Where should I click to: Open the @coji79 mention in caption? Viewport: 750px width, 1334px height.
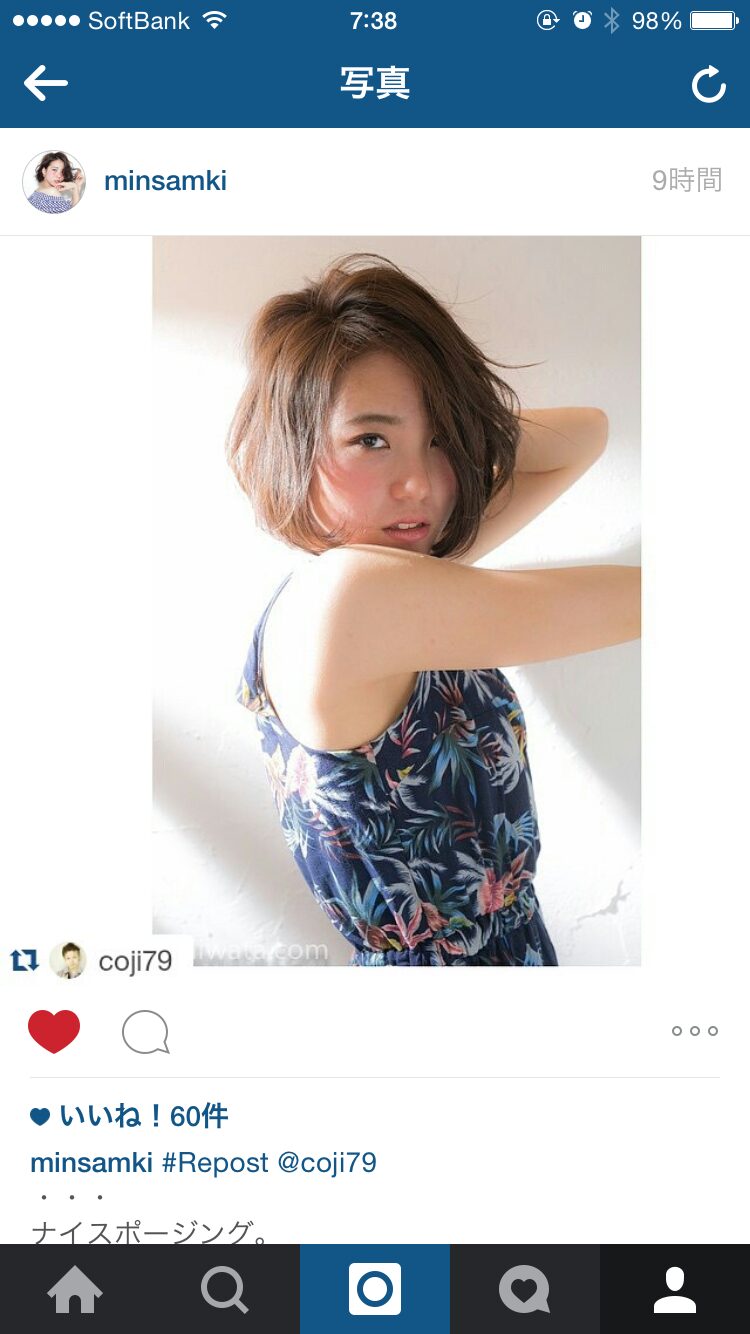click(327, 1163)
